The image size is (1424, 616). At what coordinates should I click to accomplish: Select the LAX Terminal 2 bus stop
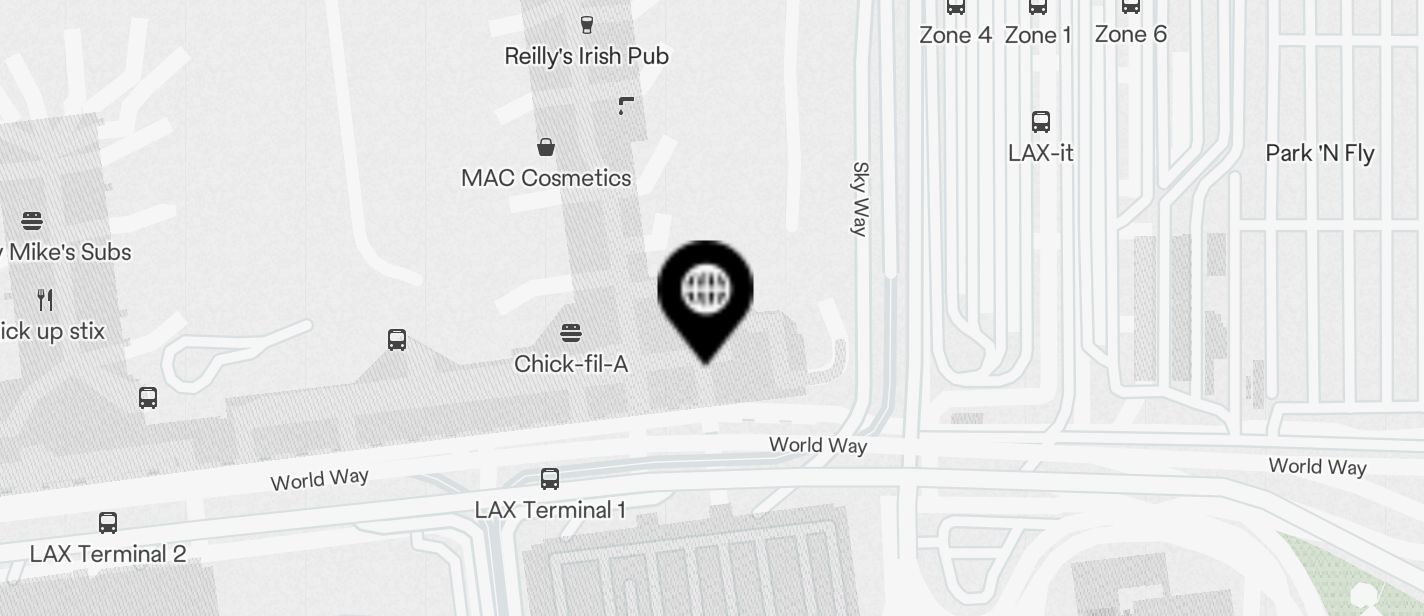click(108, 523)
